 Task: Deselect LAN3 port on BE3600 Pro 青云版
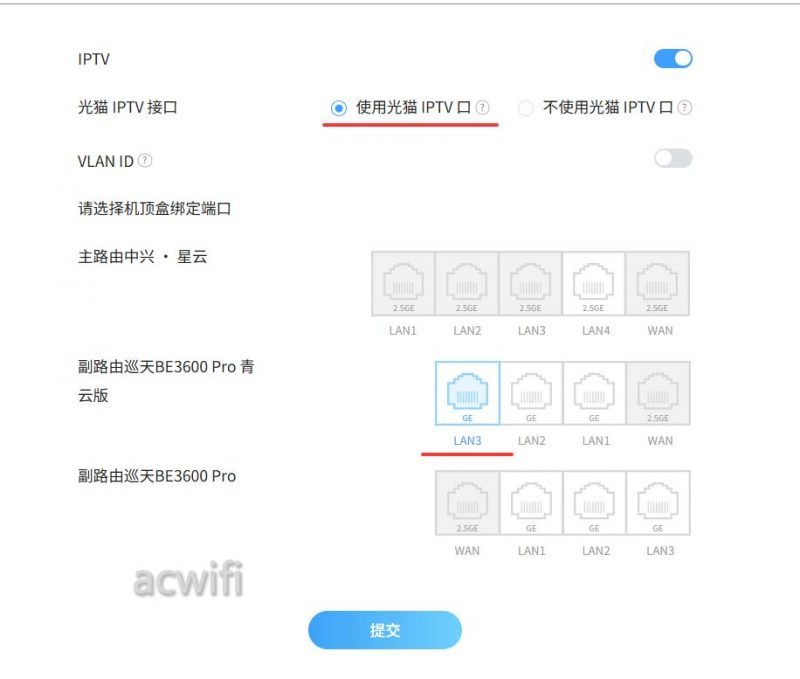point(467,393)
